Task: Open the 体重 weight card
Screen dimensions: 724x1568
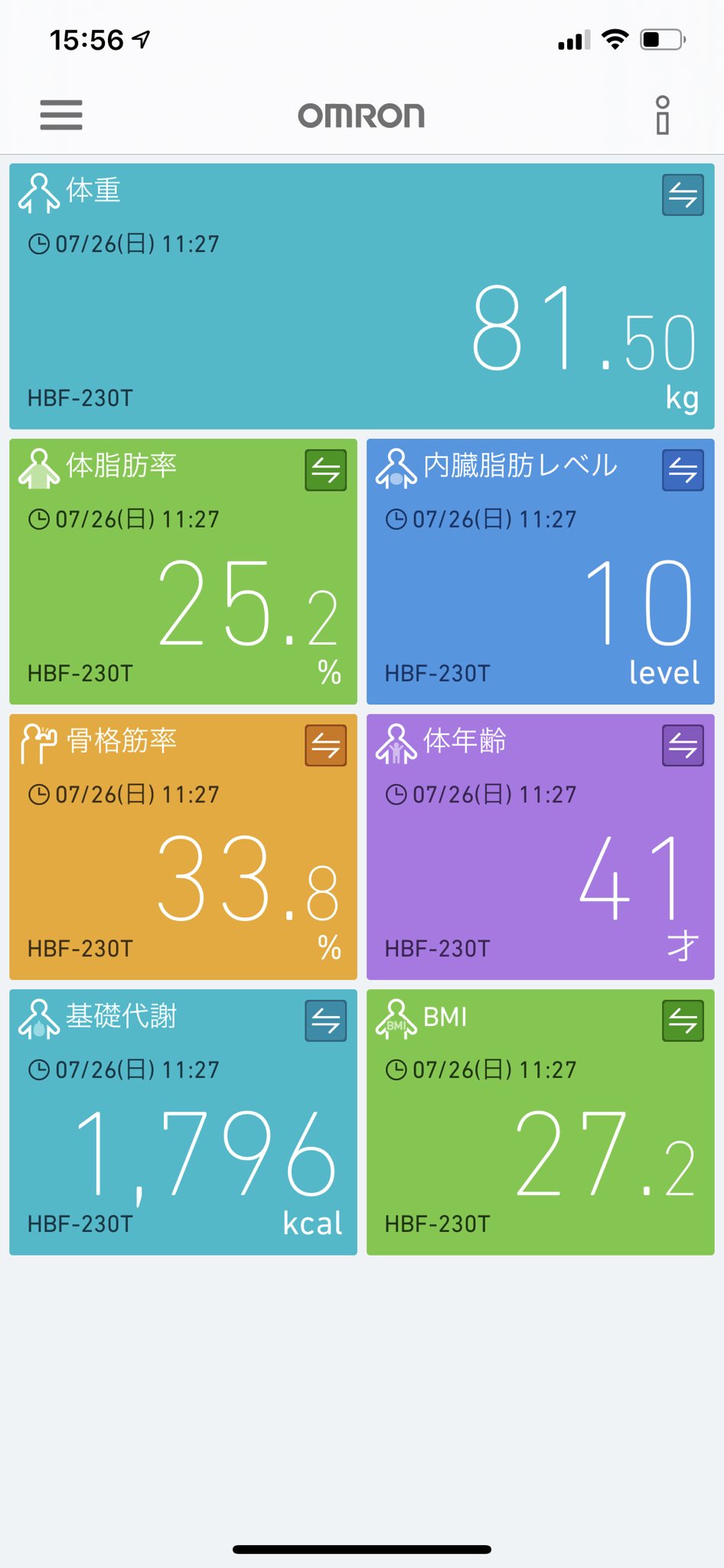Action: 362,296
